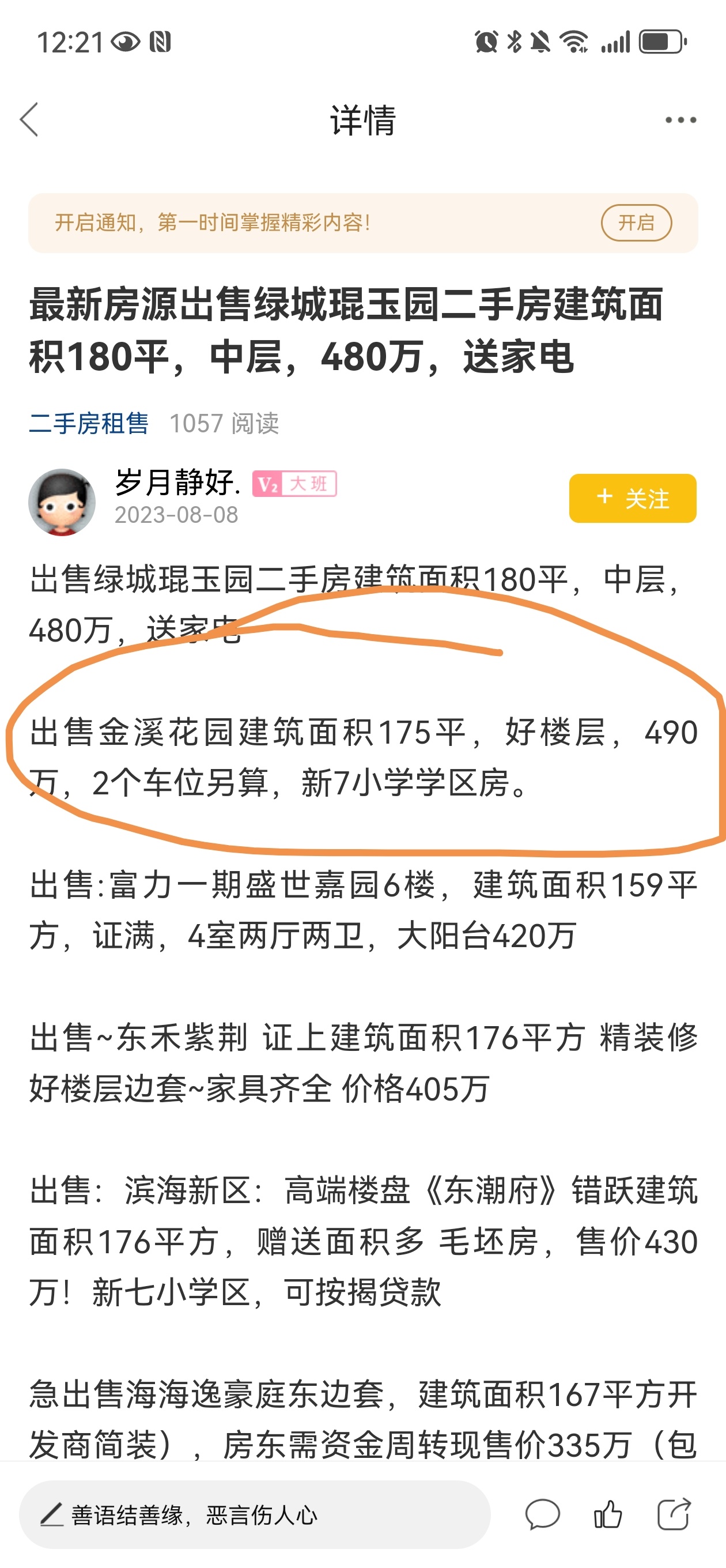Screen dimensions: 726x1568
Task: Open 岁月静好's profile avatar
Action: 62,502
